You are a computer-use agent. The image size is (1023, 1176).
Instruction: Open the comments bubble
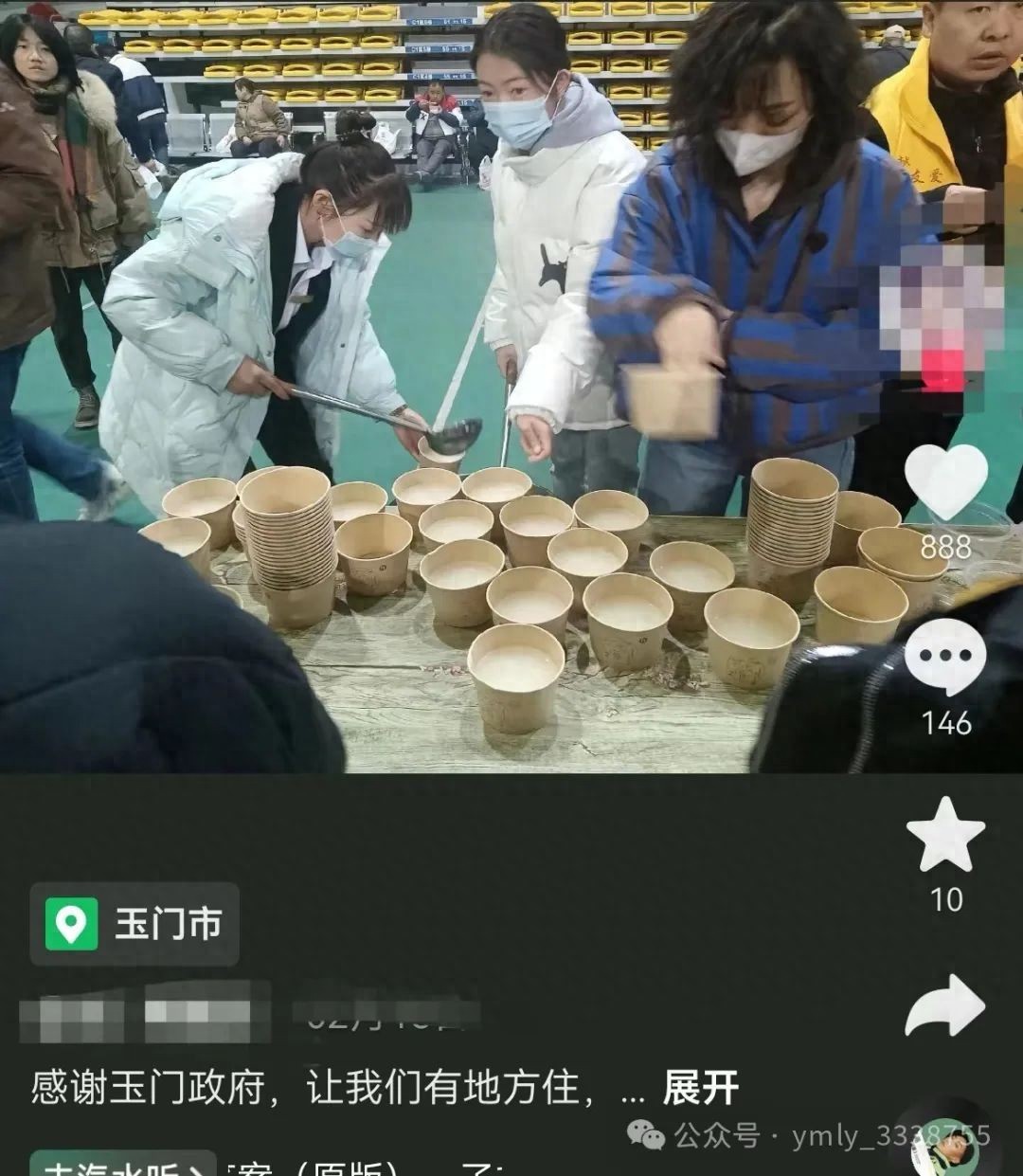click(x=945, y=657)
